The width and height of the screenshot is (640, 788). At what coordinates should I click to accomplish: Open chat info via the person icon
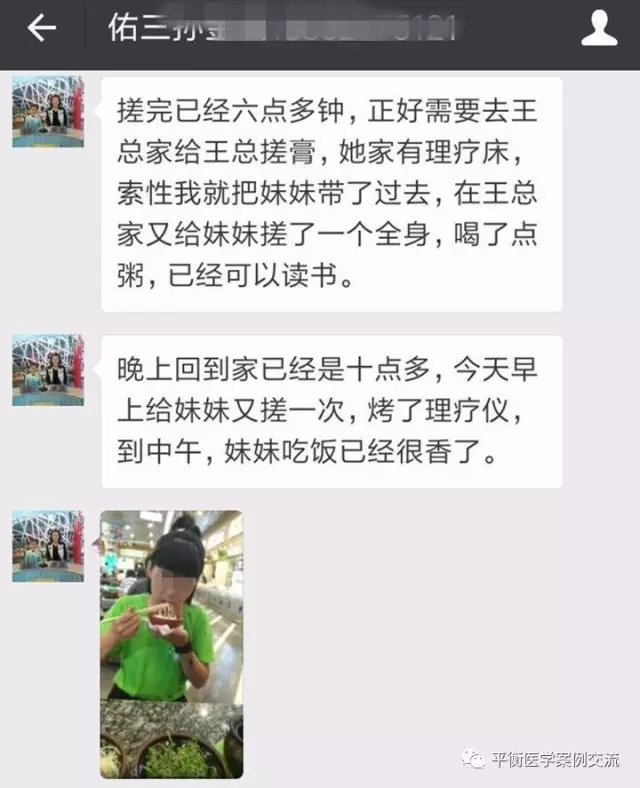point(599,28)
